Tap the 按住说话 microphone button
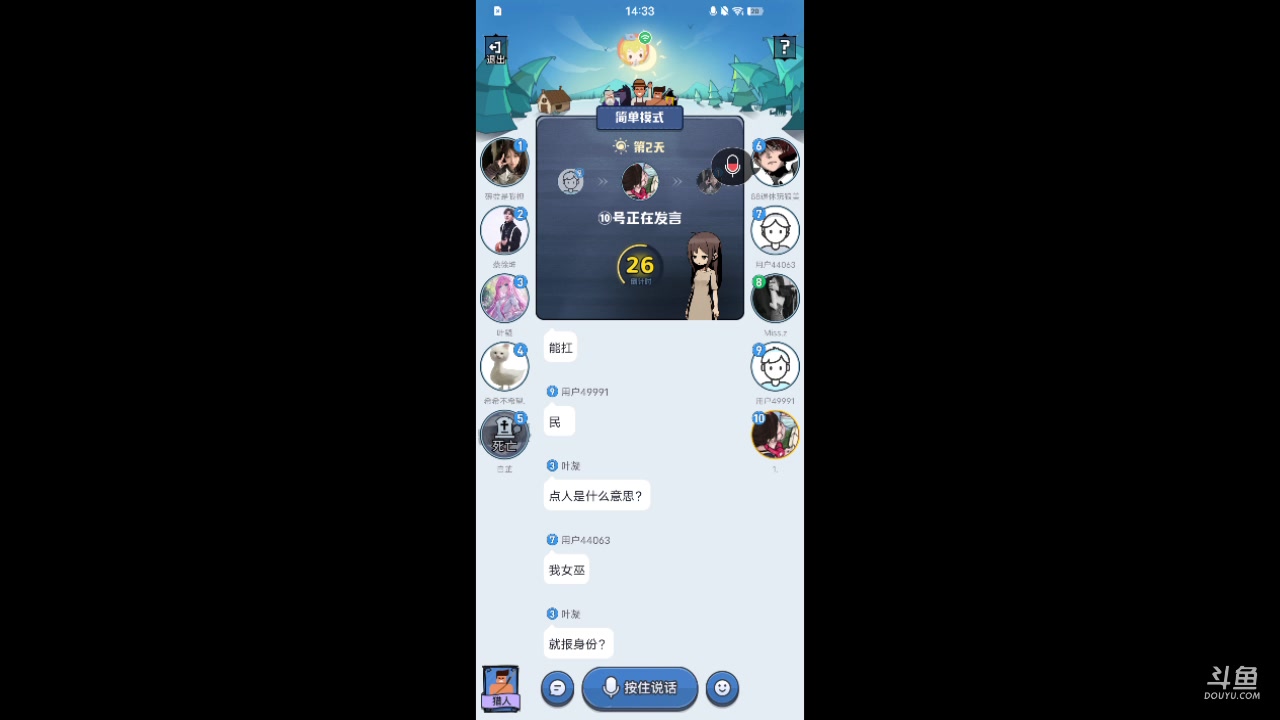This screenshot has width=1280, height=720. 640,688
